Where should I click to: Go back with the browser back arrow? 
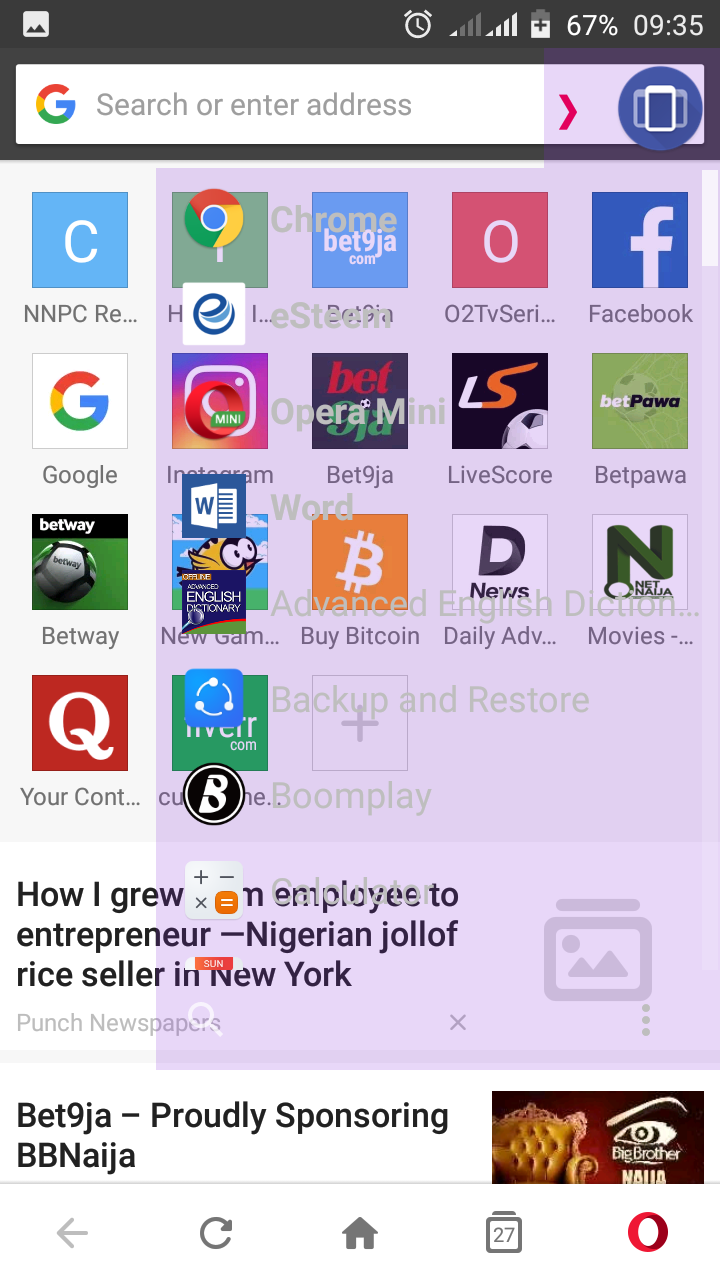(x=72, y=1234)
